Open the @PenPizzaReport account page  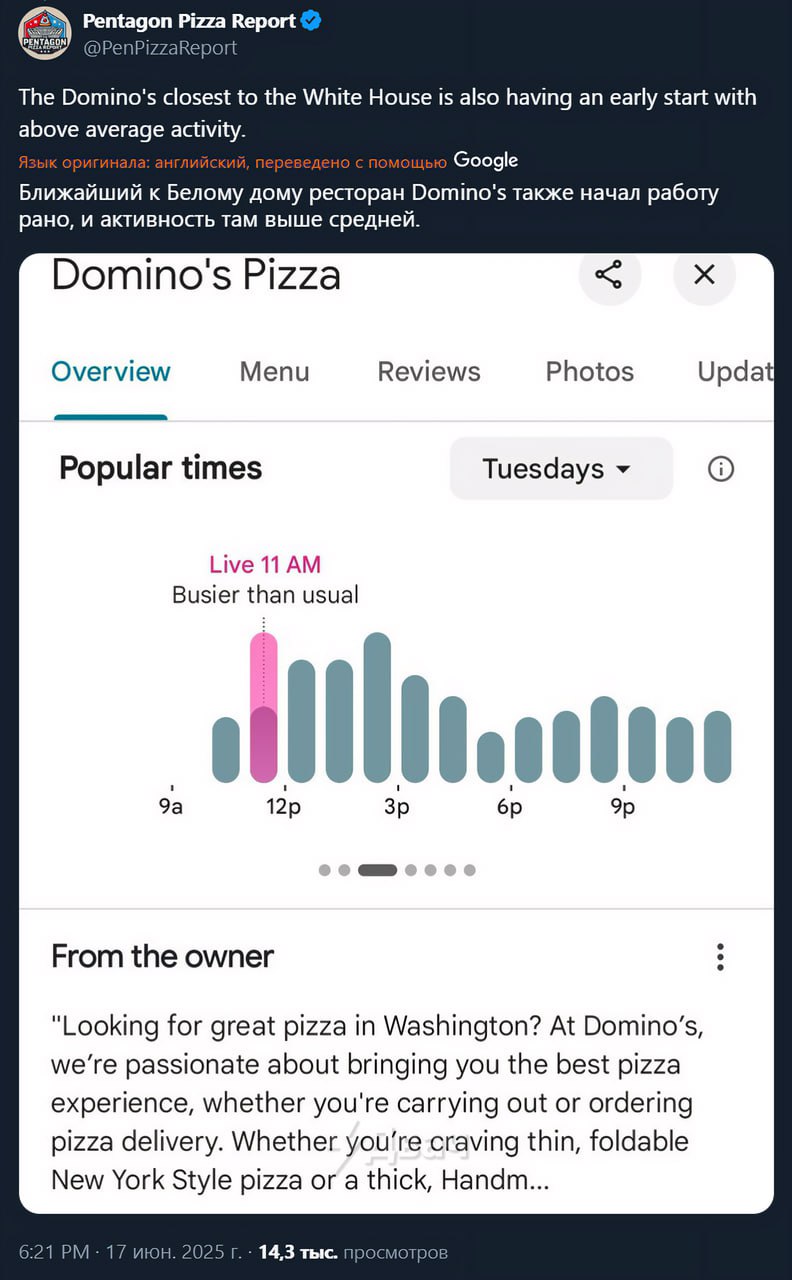point(160,47)
